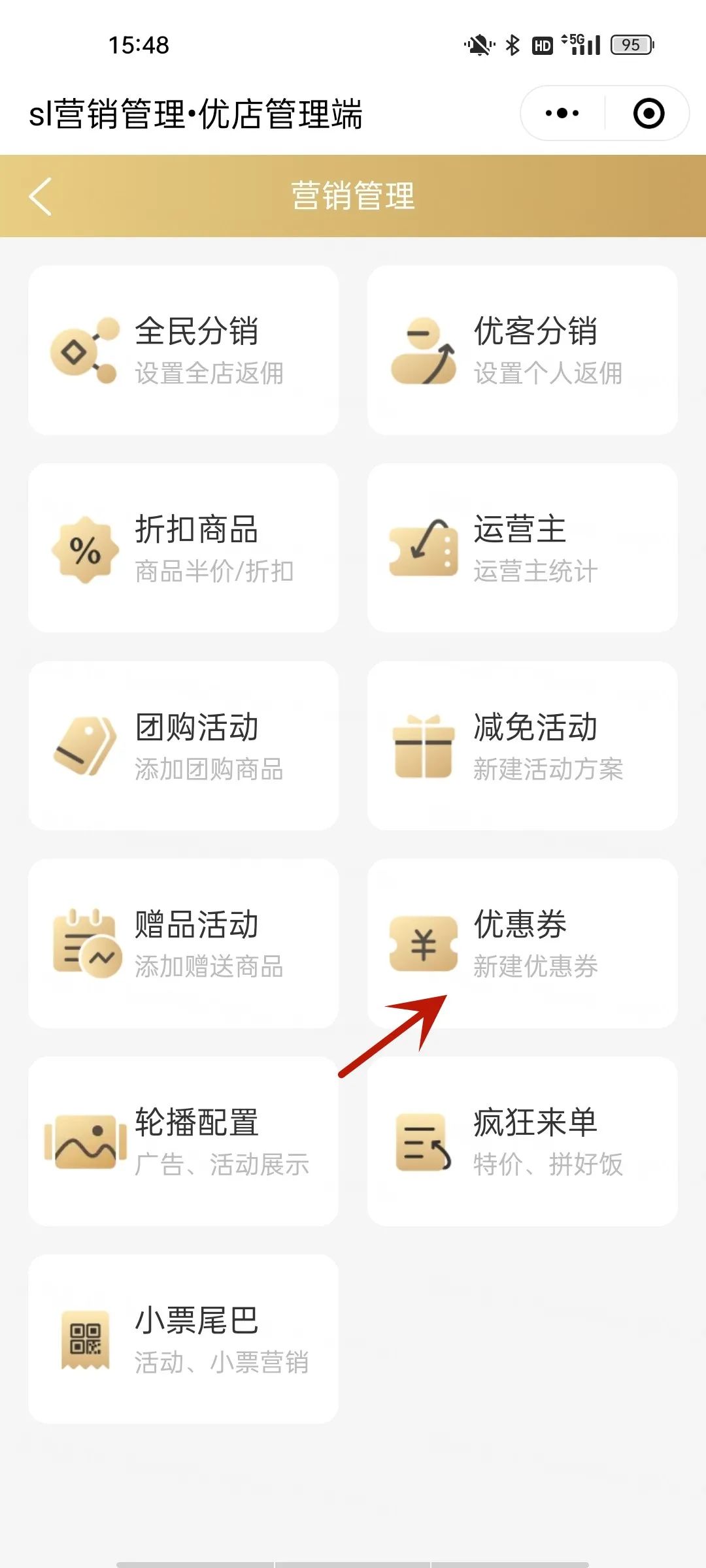Open 运营主 statistics card
Screen dimensions: 706x1568
[522, 548]
